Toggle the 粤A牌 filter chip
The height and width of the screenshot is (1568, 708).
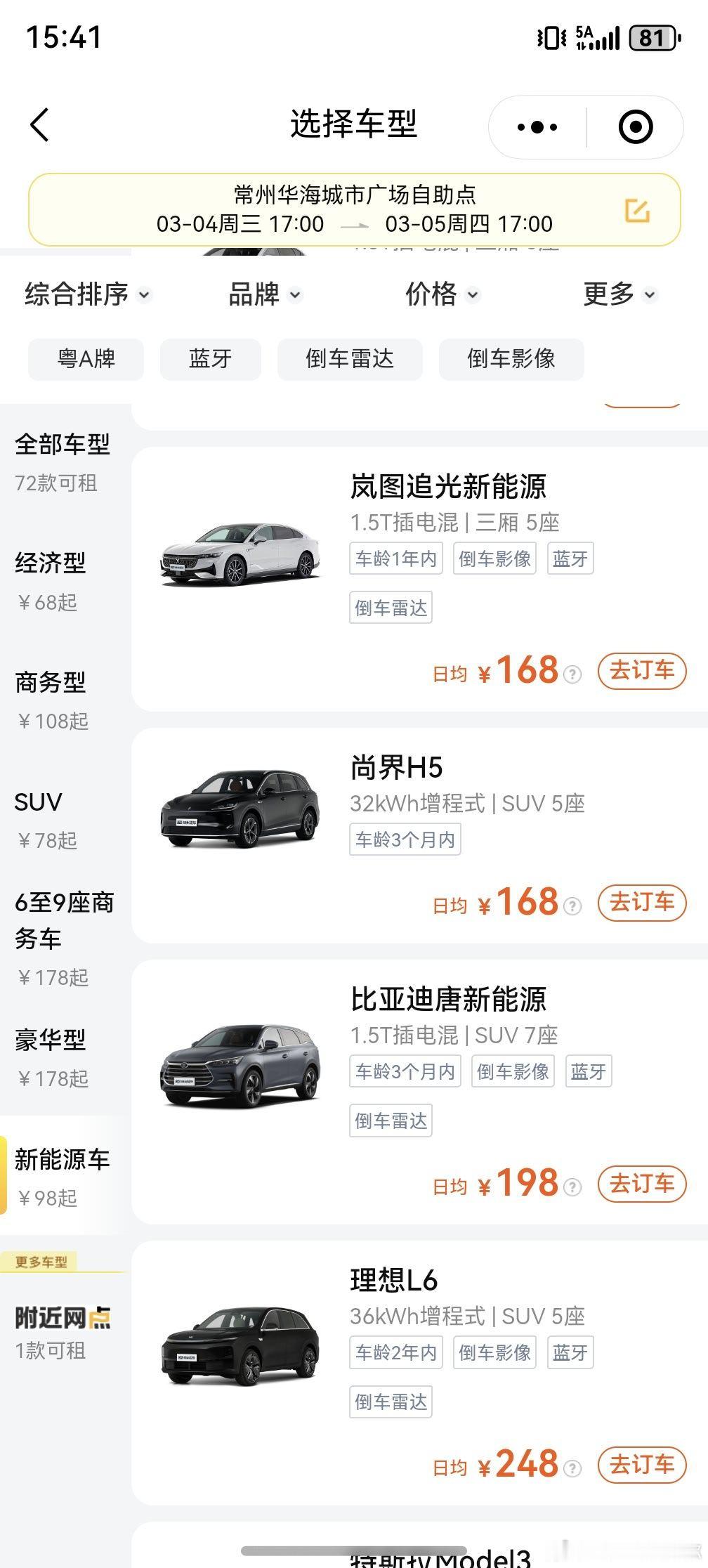tap(86, 359)
